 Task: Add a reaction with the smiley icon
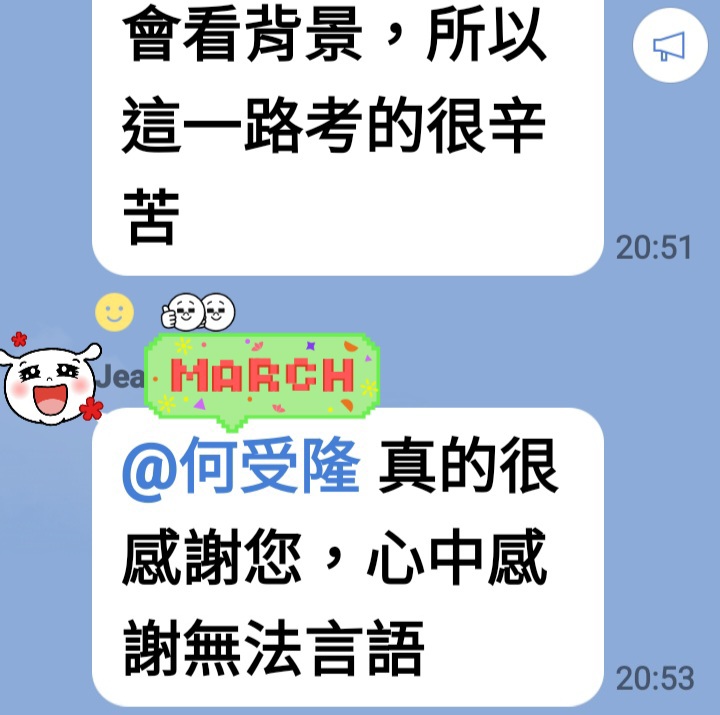click(114, 313)
